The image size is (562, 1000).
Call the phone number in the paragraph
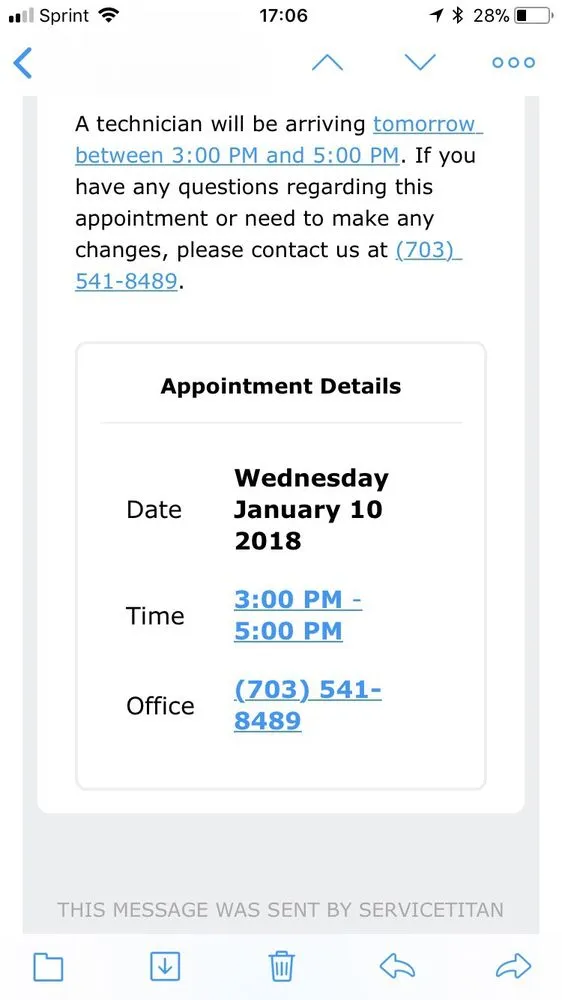click(268, 266)
